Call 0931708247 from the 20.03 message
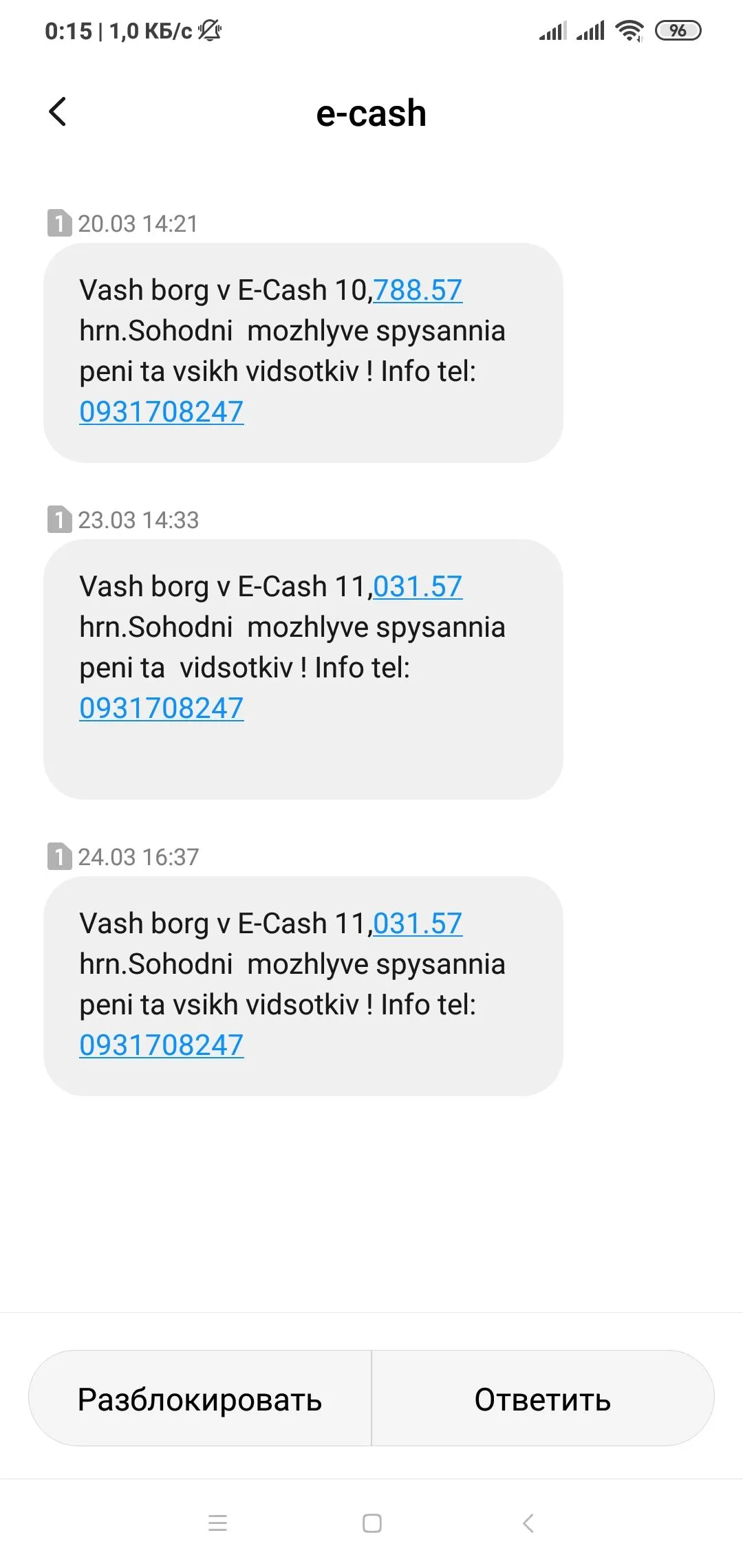The height and width of the screenshot is (1568, 743). tap(162, 412)
